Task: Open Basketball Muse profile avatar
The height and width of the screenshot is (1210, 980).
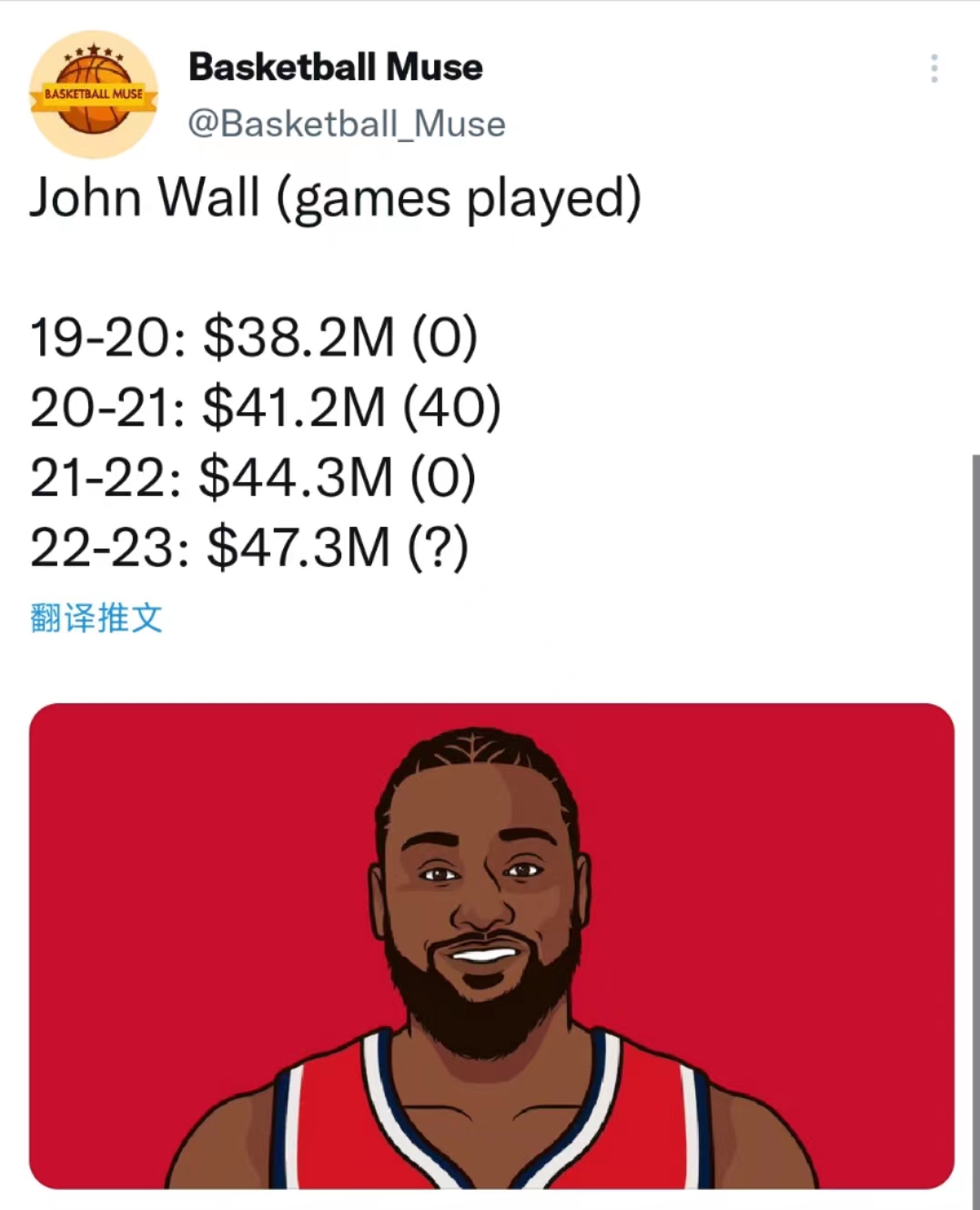Action: tap(94, 95)
